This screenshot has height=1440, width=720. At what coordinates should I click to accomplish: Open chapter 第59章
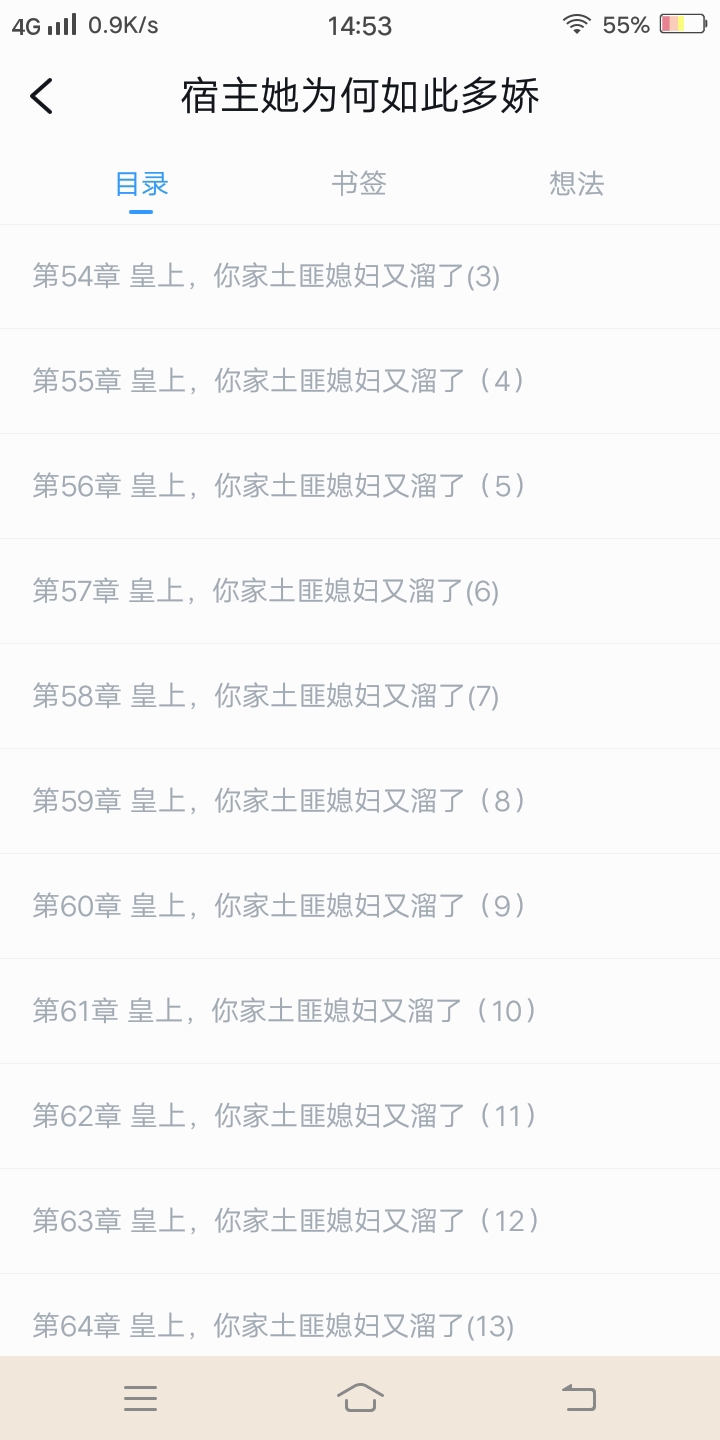[x=360, y=801]
